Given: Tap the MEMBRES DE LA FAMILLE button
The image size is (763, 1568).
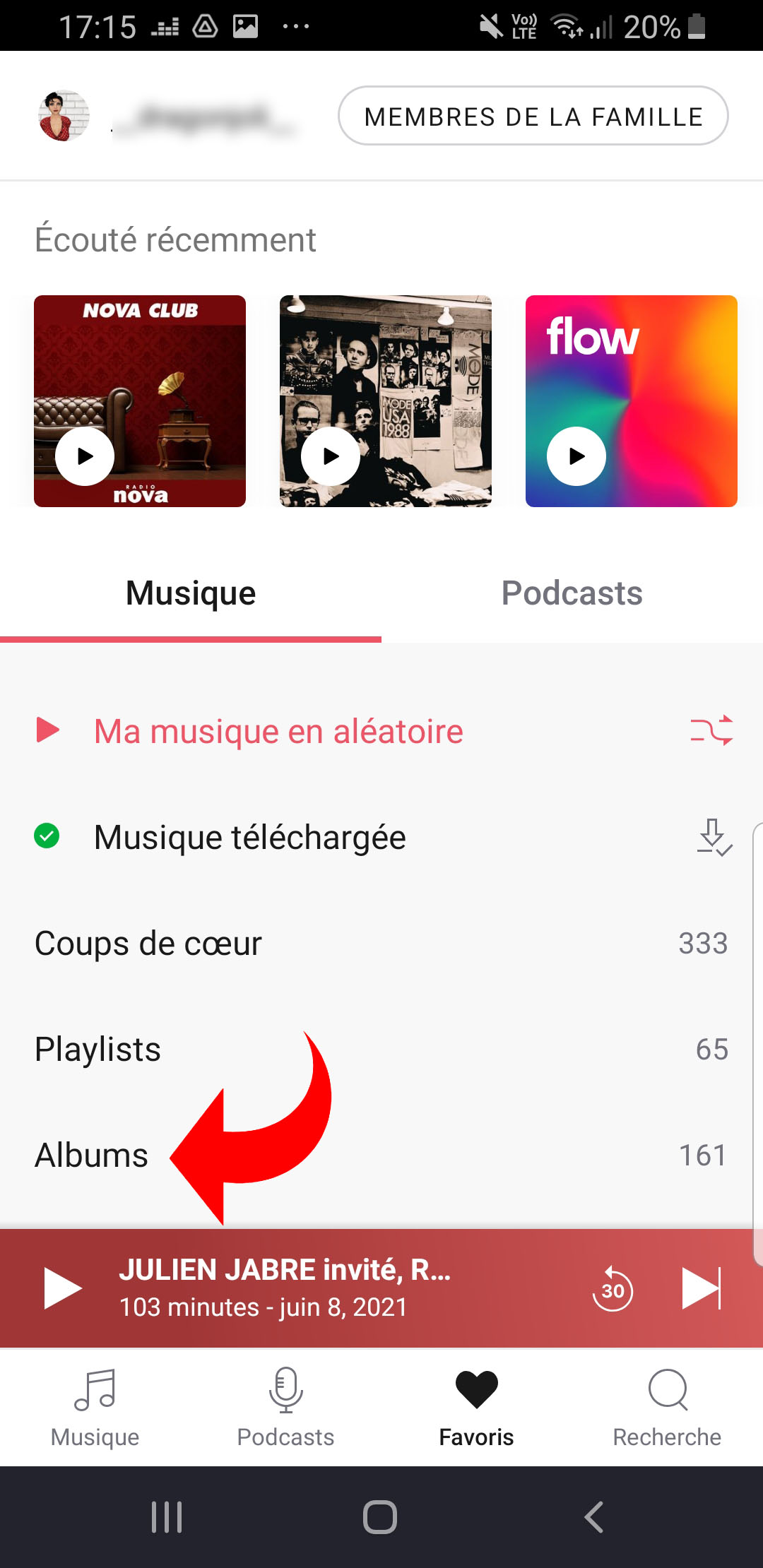Looking at the screenshot, I should click(532, 116).
